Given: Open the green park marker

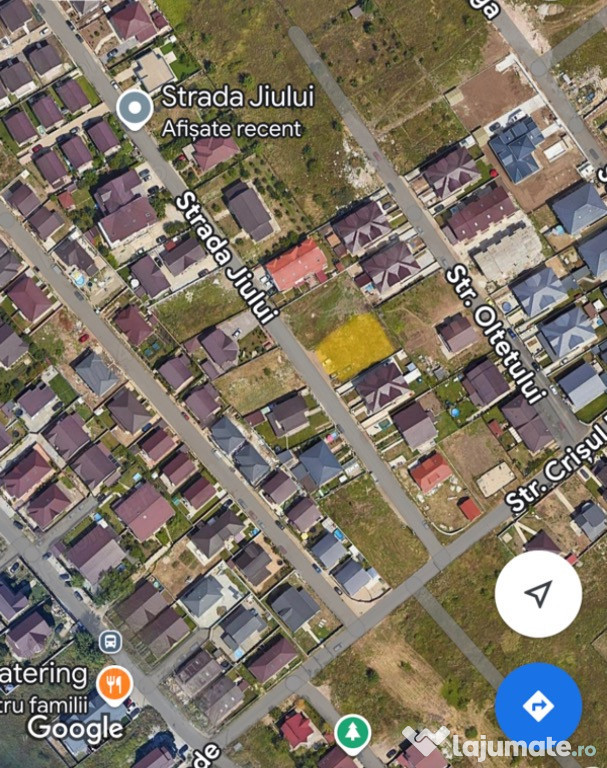Looking at the screenshot, I should pos(351,732).
